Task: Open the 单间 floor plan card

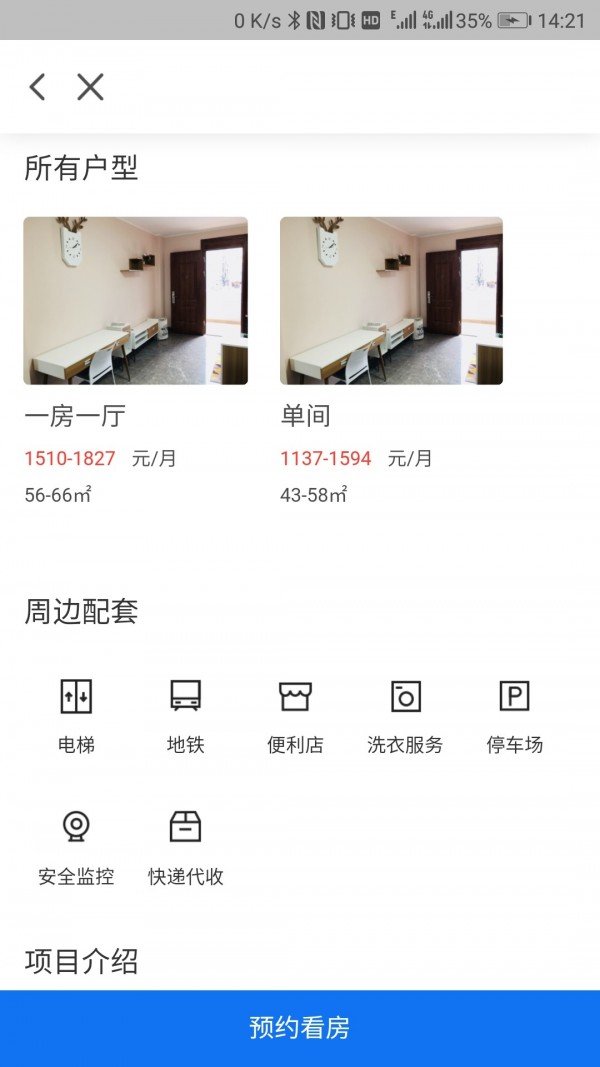Action: pos(391,301)
